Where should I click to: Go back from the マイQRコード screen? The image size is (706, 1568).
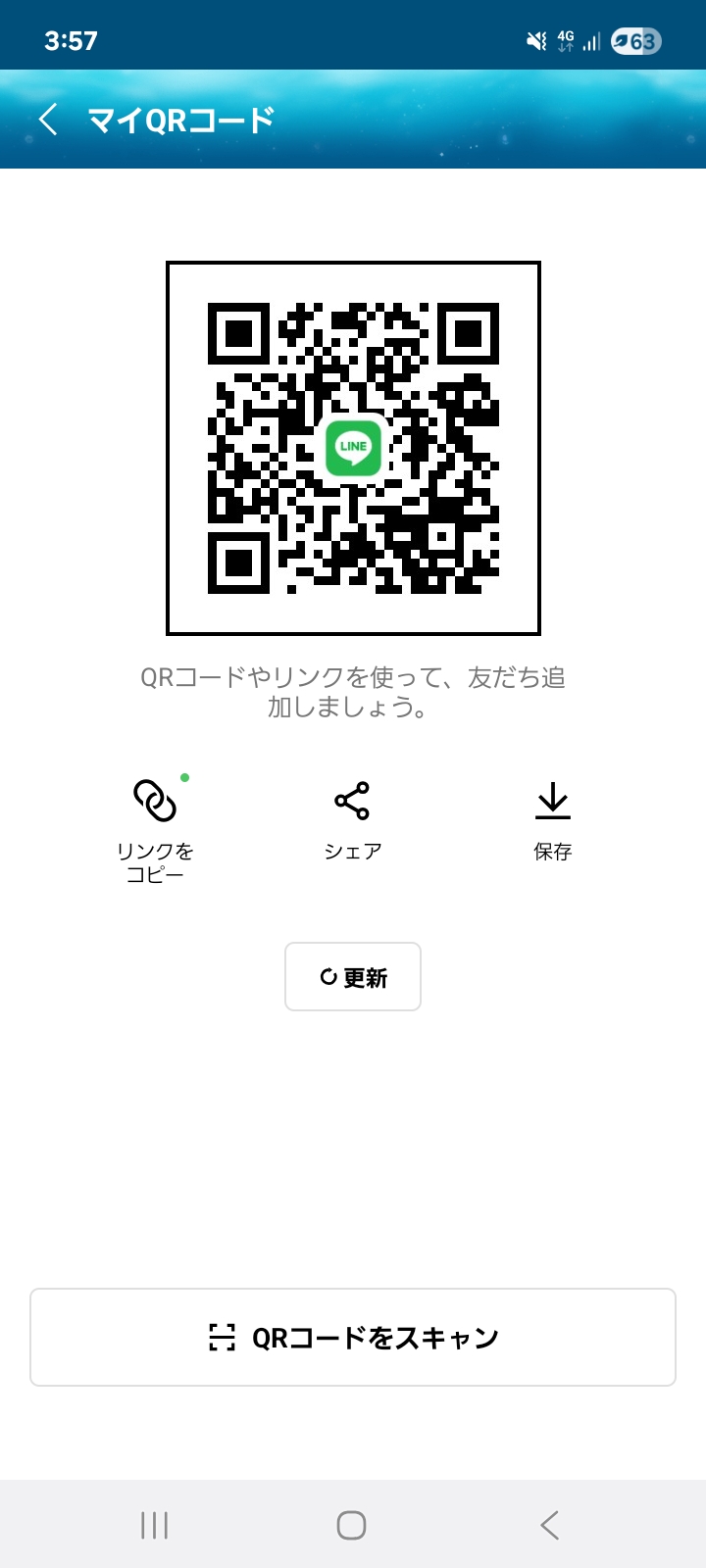coord(48,120)
